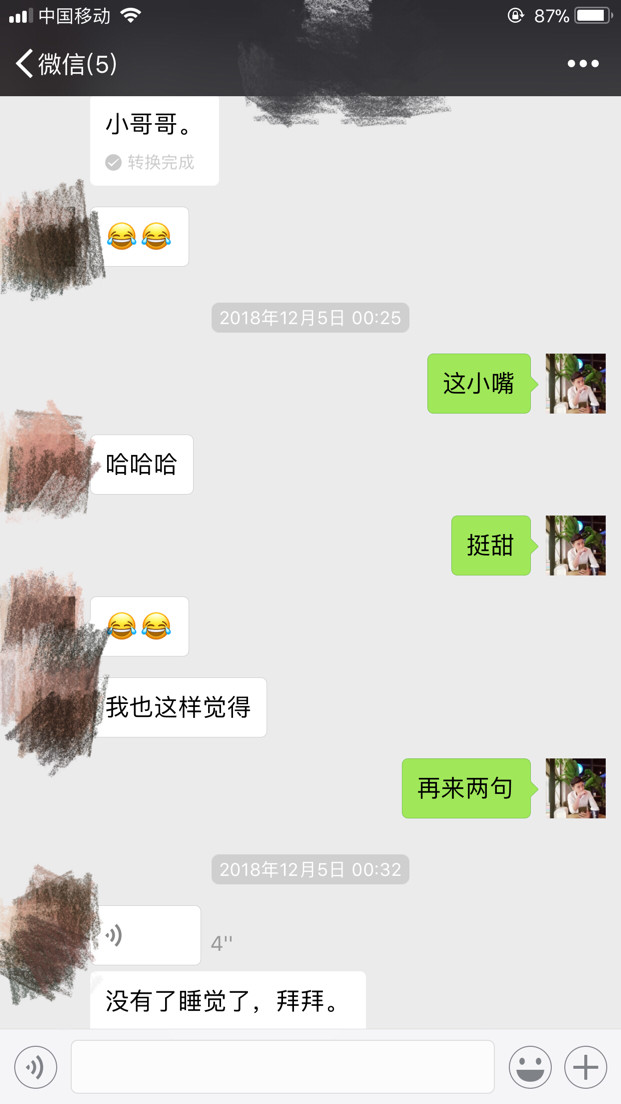The height and width of the screenshot is (1104, 621).
Task: Open my avatar beside 挺甜 message
Action: 576,545
